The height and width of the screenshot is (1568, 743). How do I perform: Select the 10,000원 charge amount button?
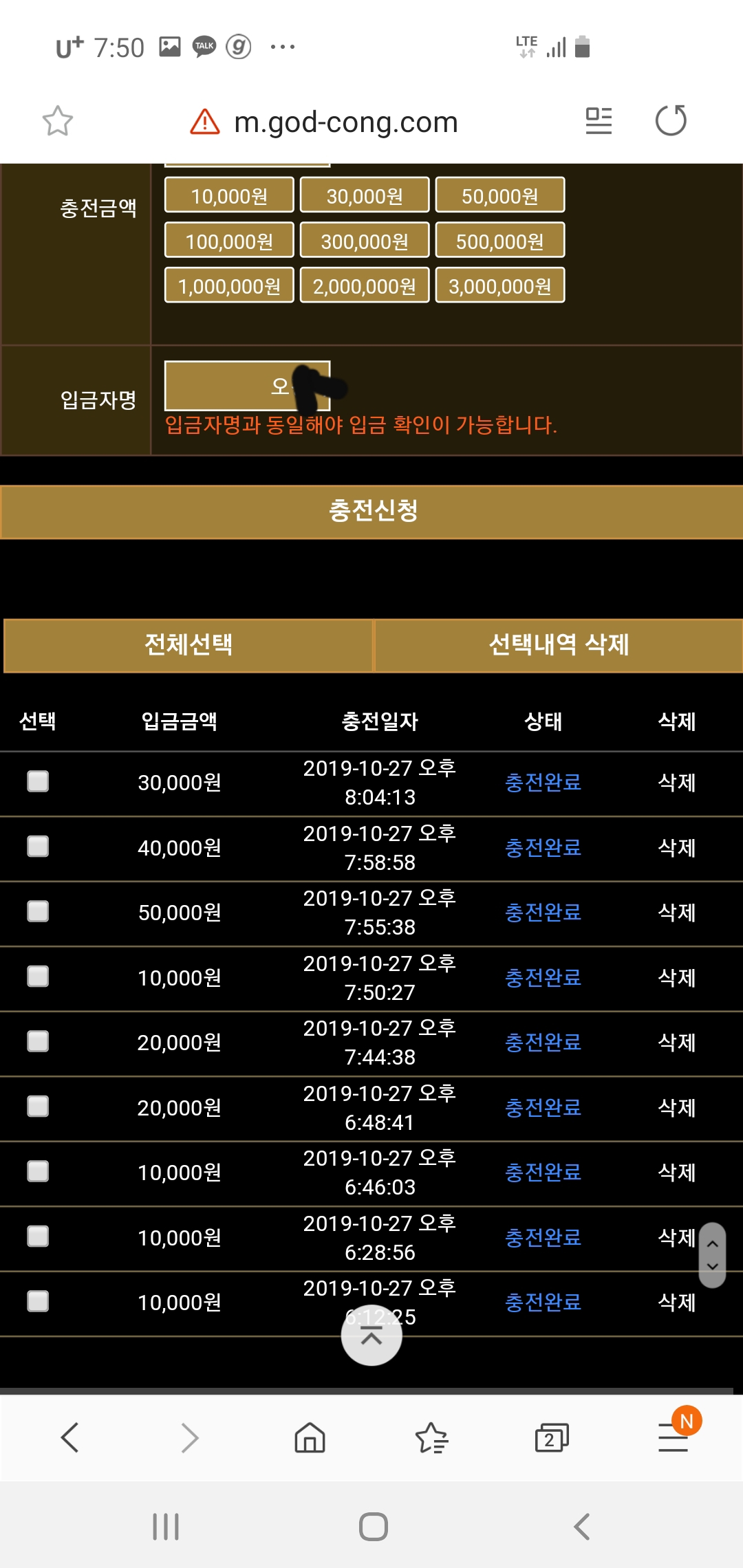pos(229,196)
